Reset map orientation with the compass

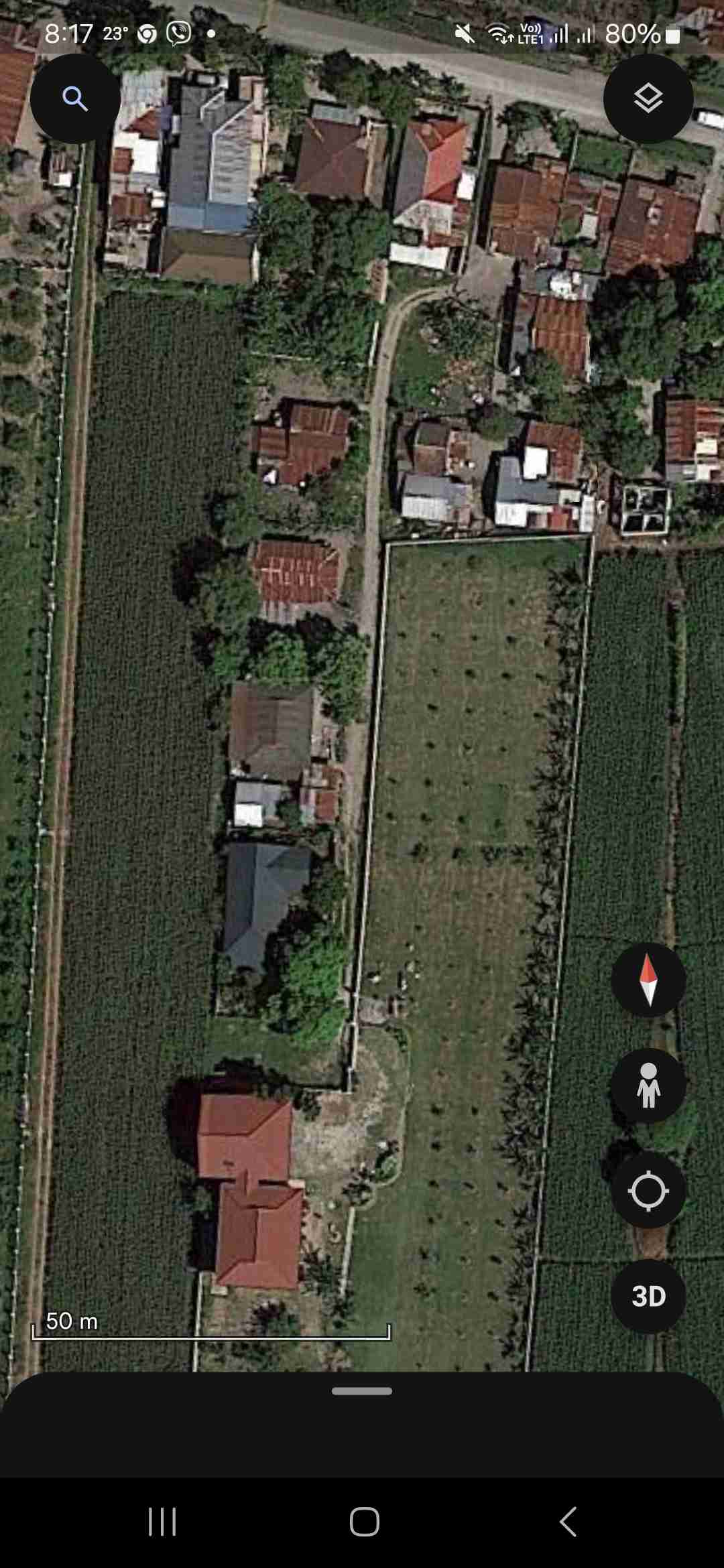point(648,980)
